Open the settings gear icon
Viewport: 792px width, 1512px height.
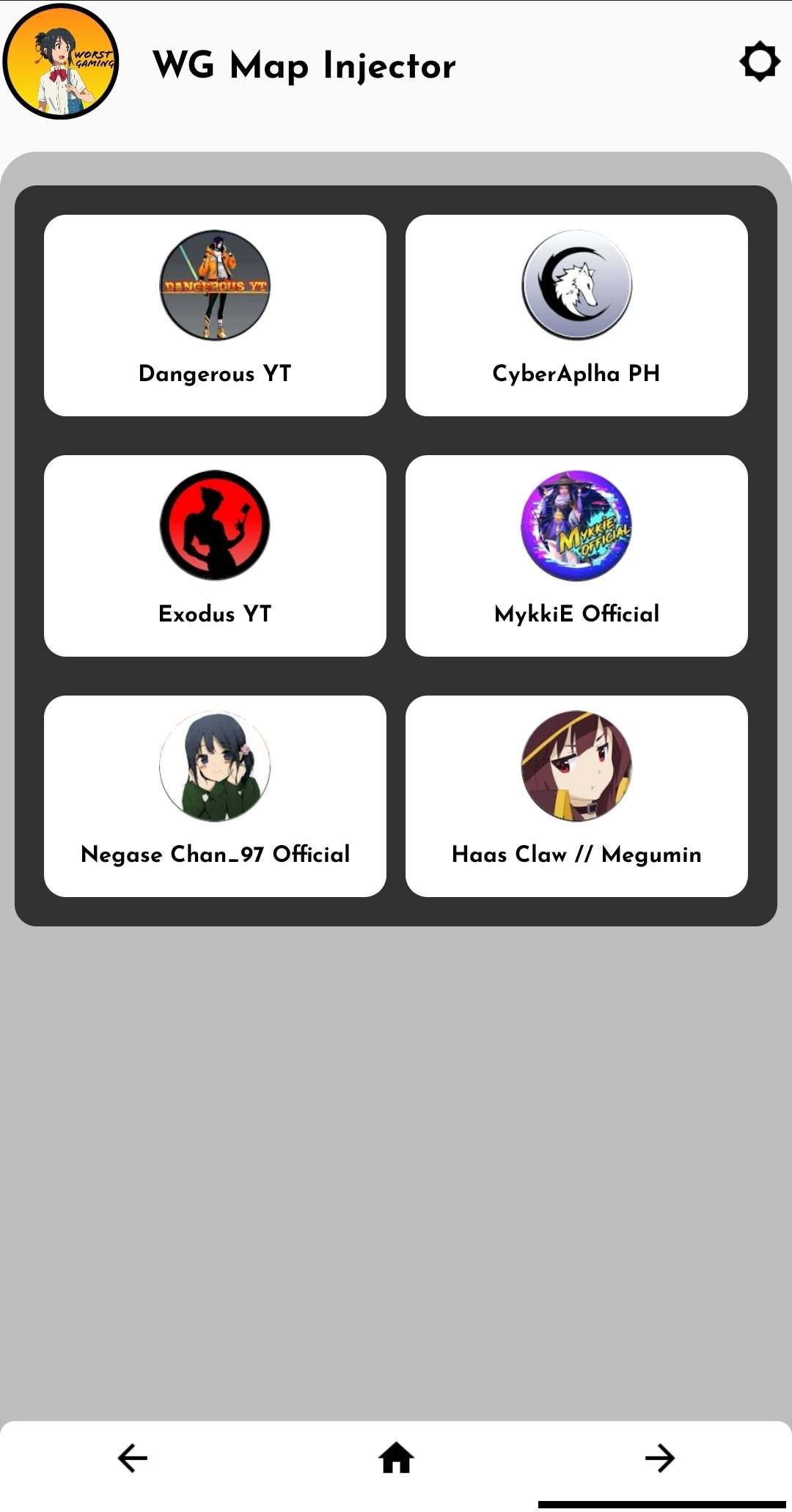(x=759, y=62)
